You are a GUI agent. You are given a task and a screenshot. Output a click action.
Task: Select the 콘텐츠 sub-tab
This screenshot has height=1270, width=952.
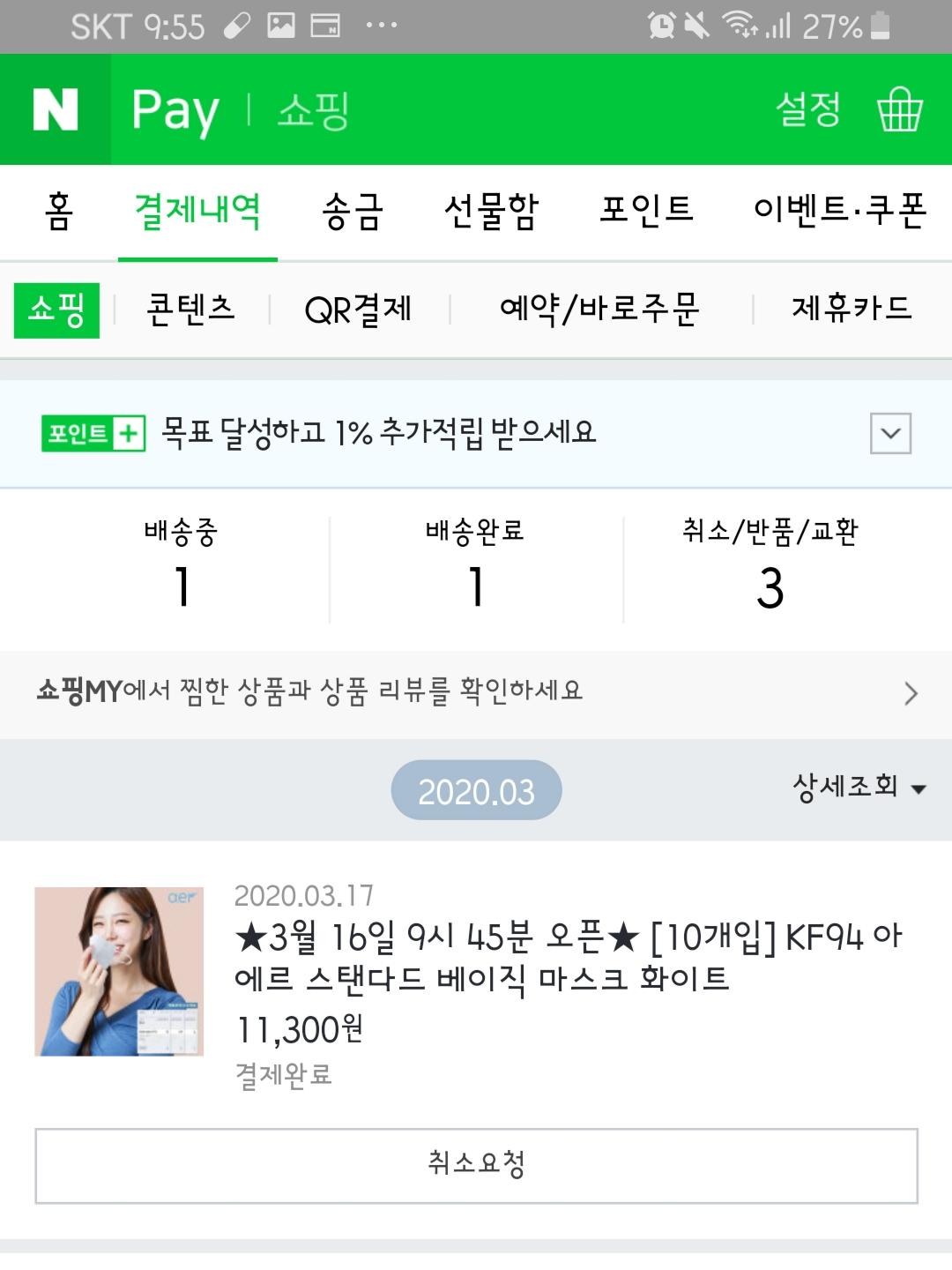(190, 310)
